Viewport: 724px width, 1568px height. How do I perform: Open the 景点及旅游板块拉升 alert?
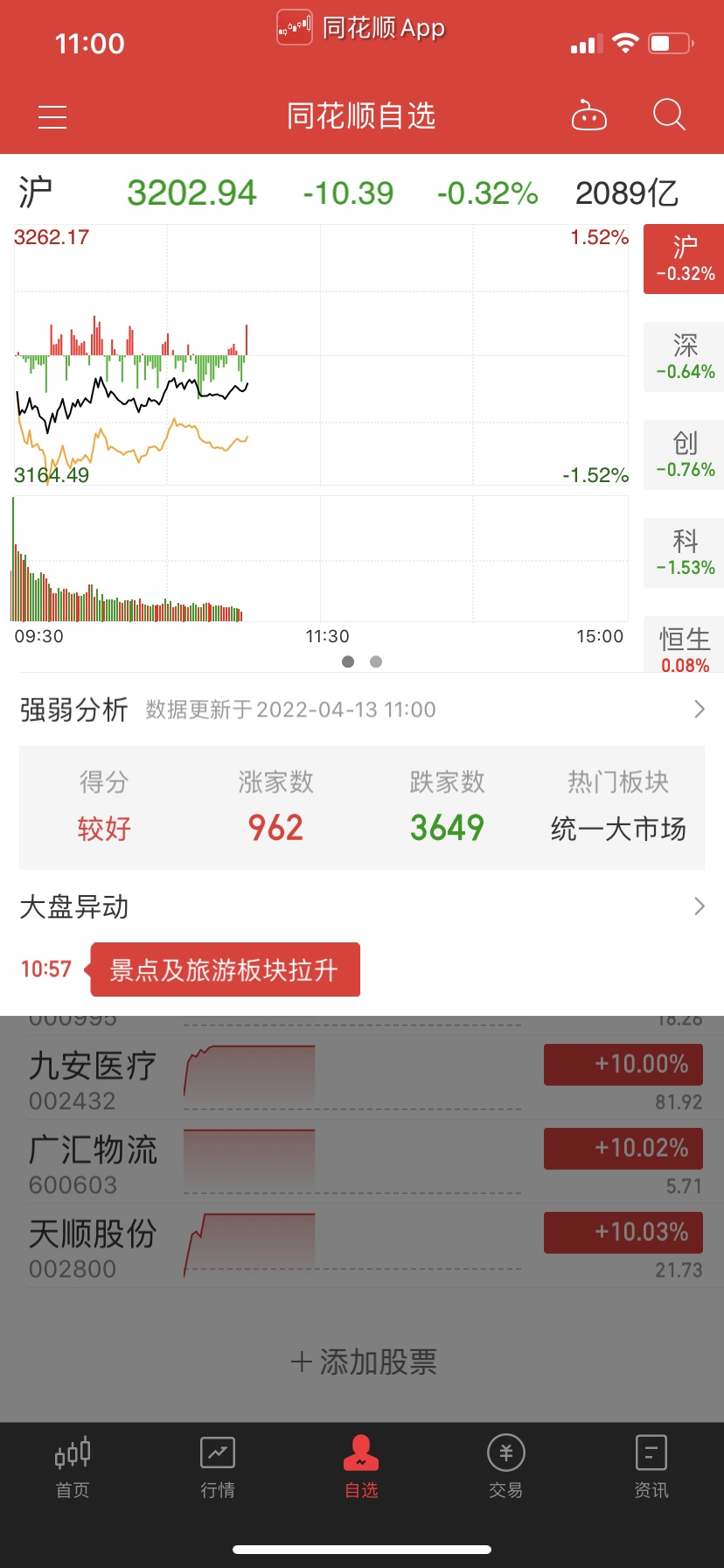click(226, 969)
